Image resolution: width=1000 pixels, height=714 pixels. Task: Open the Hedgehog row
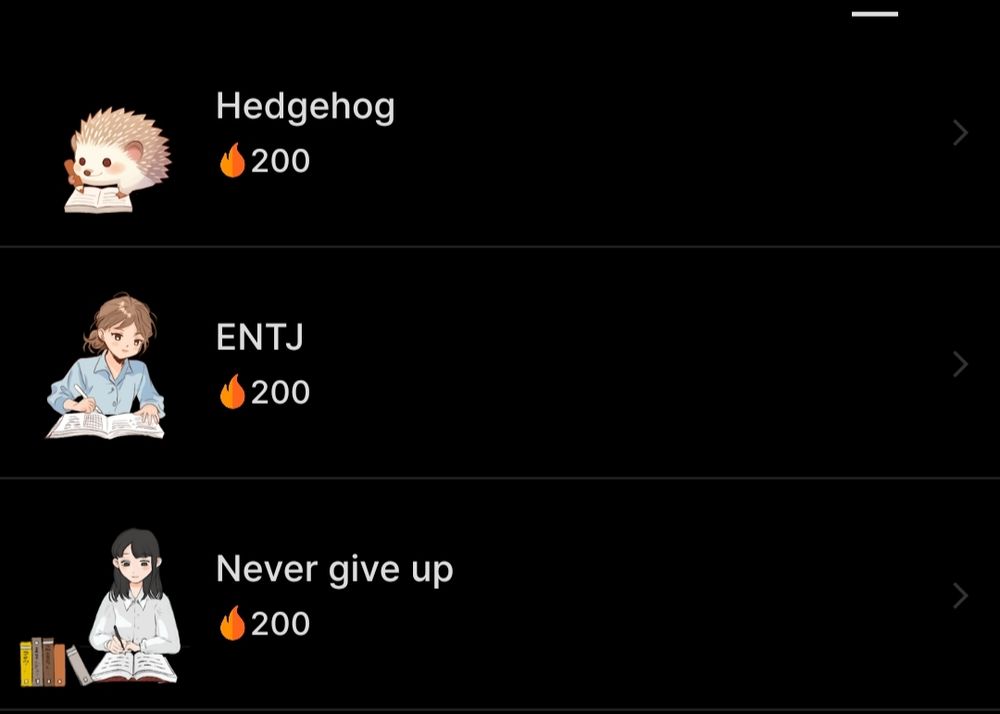click(500, 135)
